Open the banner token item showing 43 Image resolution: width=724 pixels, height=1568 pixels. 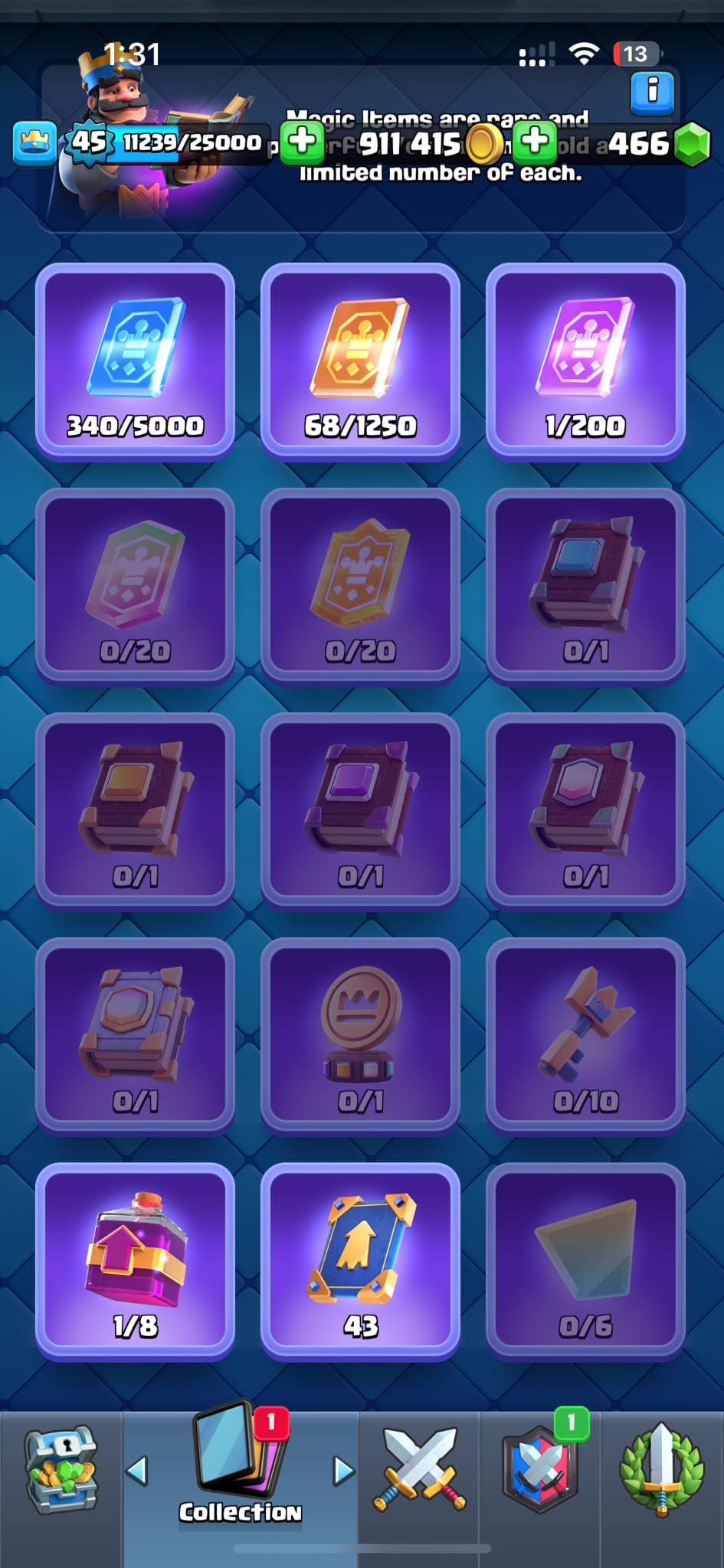coord(360,1259)
